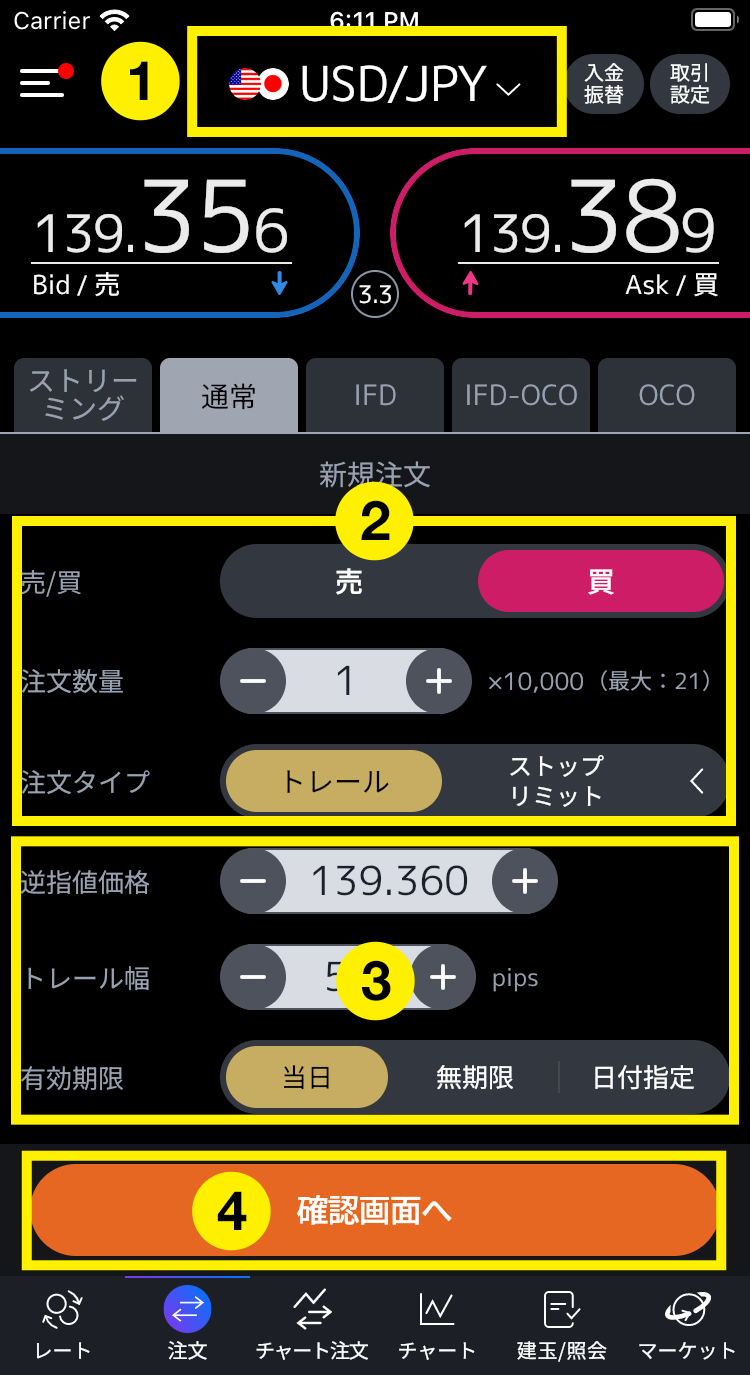750x1375 pixels.
Task: Open 取引設定 trade settings
Action: [x=690, y=83]
